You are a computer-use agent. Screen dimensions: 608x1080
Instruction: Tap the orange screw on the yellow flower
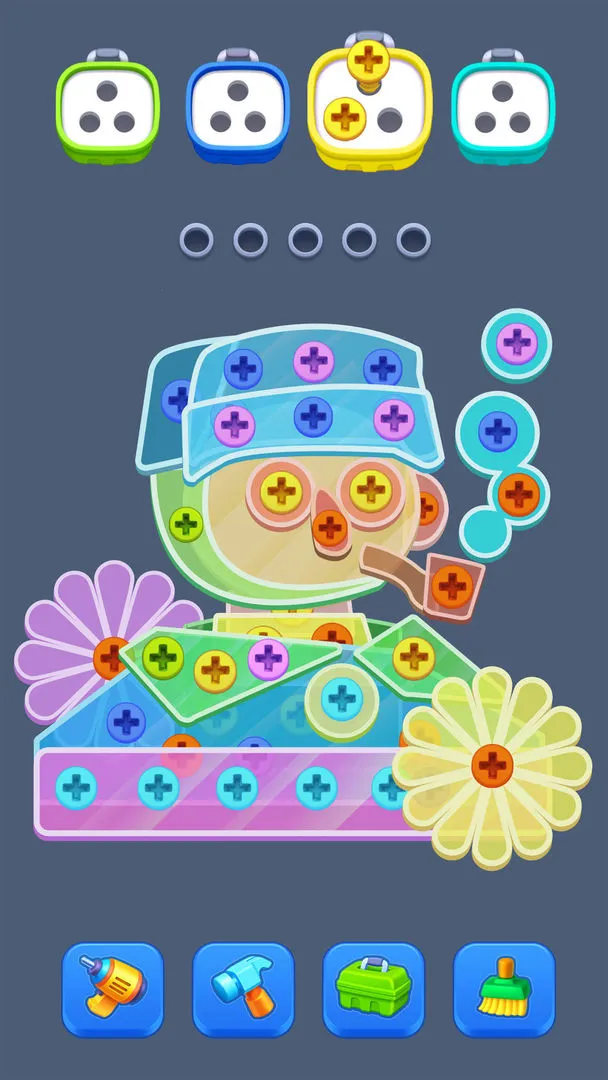tap(492, 765)
